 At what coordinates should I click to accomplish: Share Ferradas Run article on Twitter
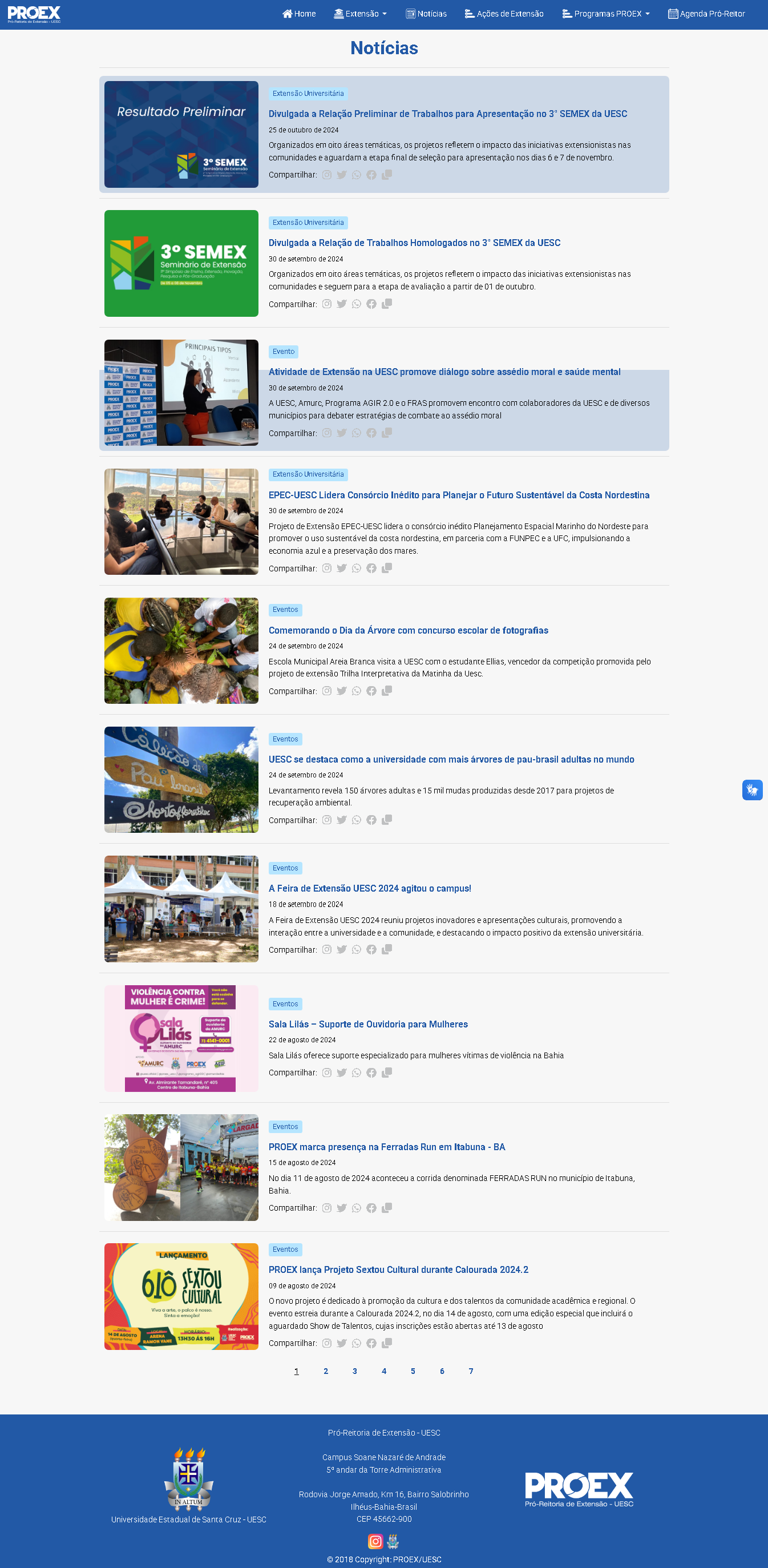(x=341, y=1208)
